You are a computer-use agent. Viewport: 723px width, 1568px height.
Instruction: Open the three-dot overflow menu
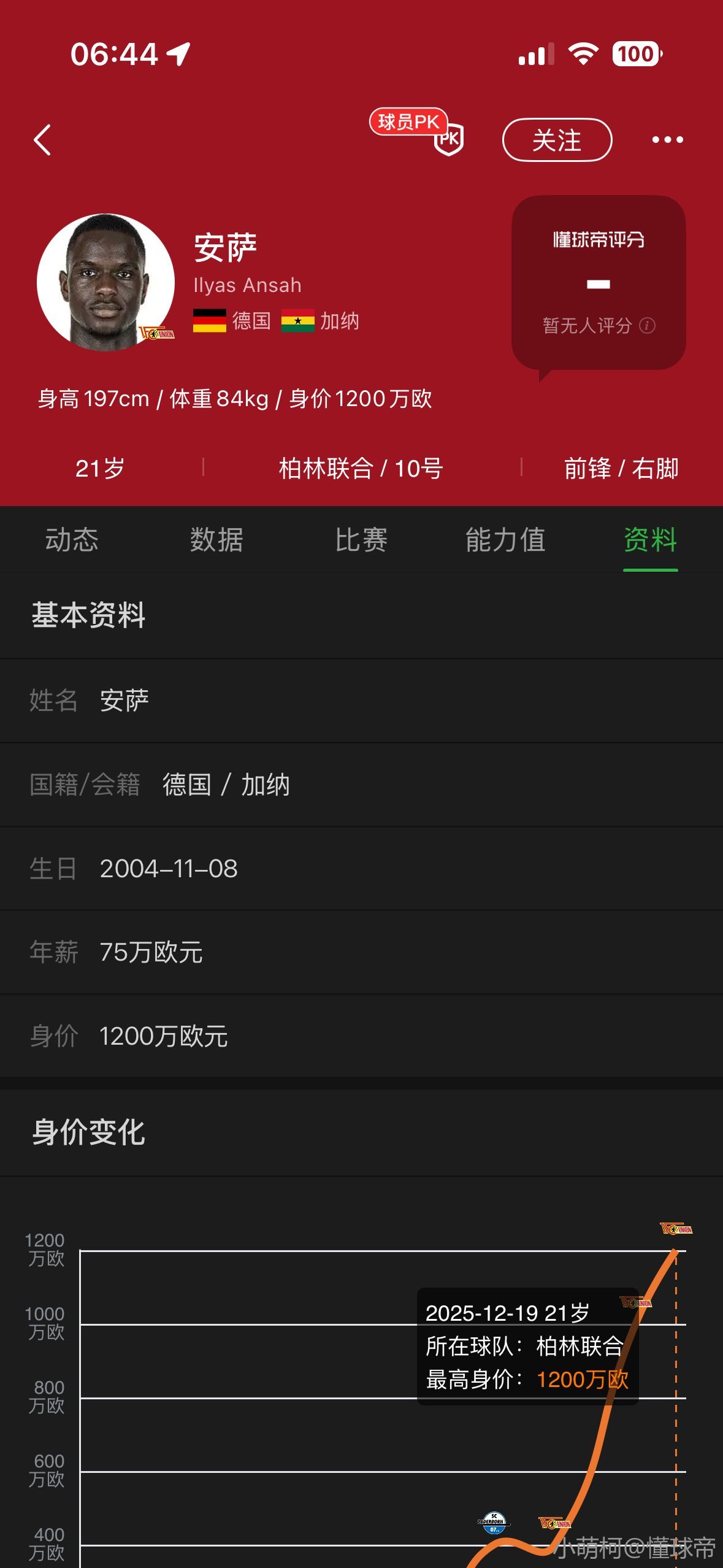click(667, 140)
